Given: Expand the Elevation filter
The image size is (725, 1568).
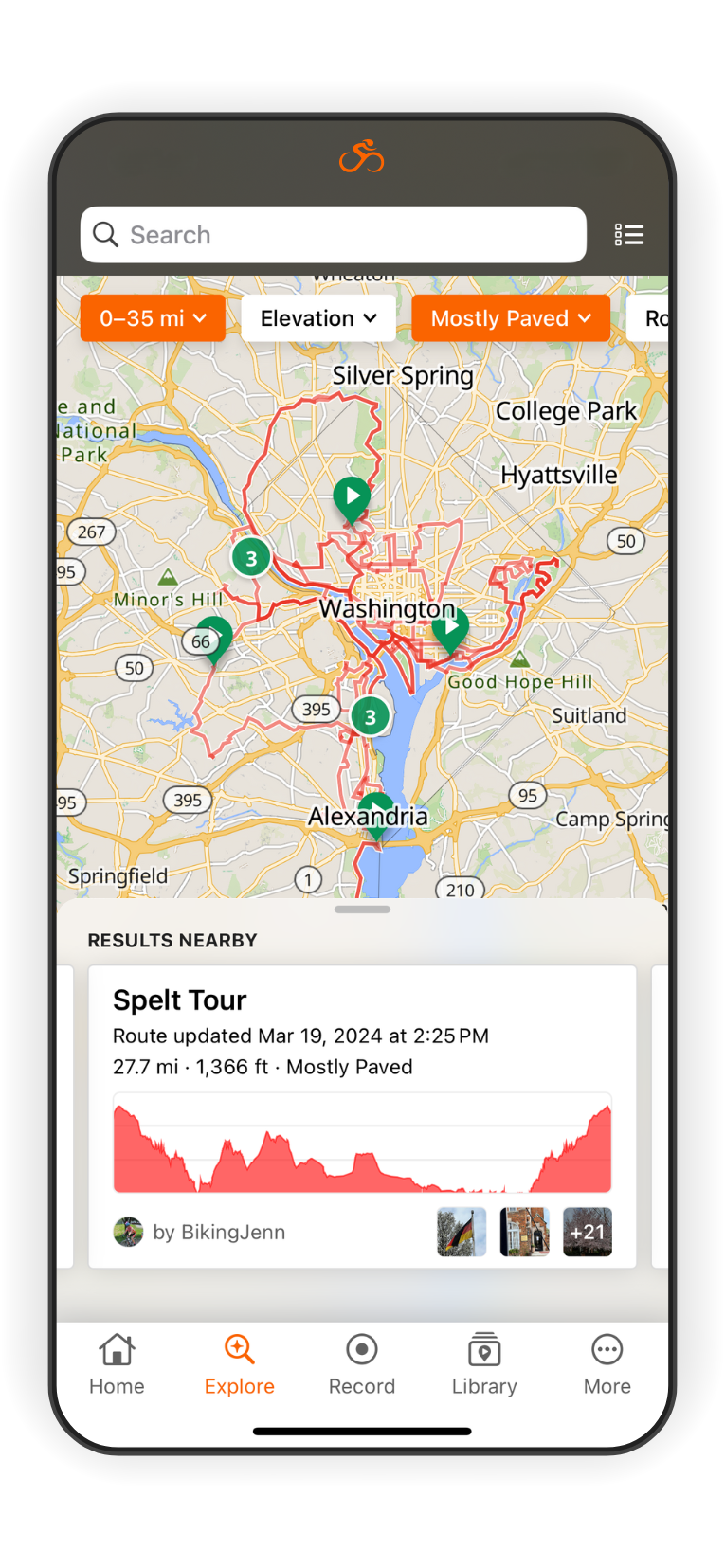Looking at the screenshot, I should 317,318.
